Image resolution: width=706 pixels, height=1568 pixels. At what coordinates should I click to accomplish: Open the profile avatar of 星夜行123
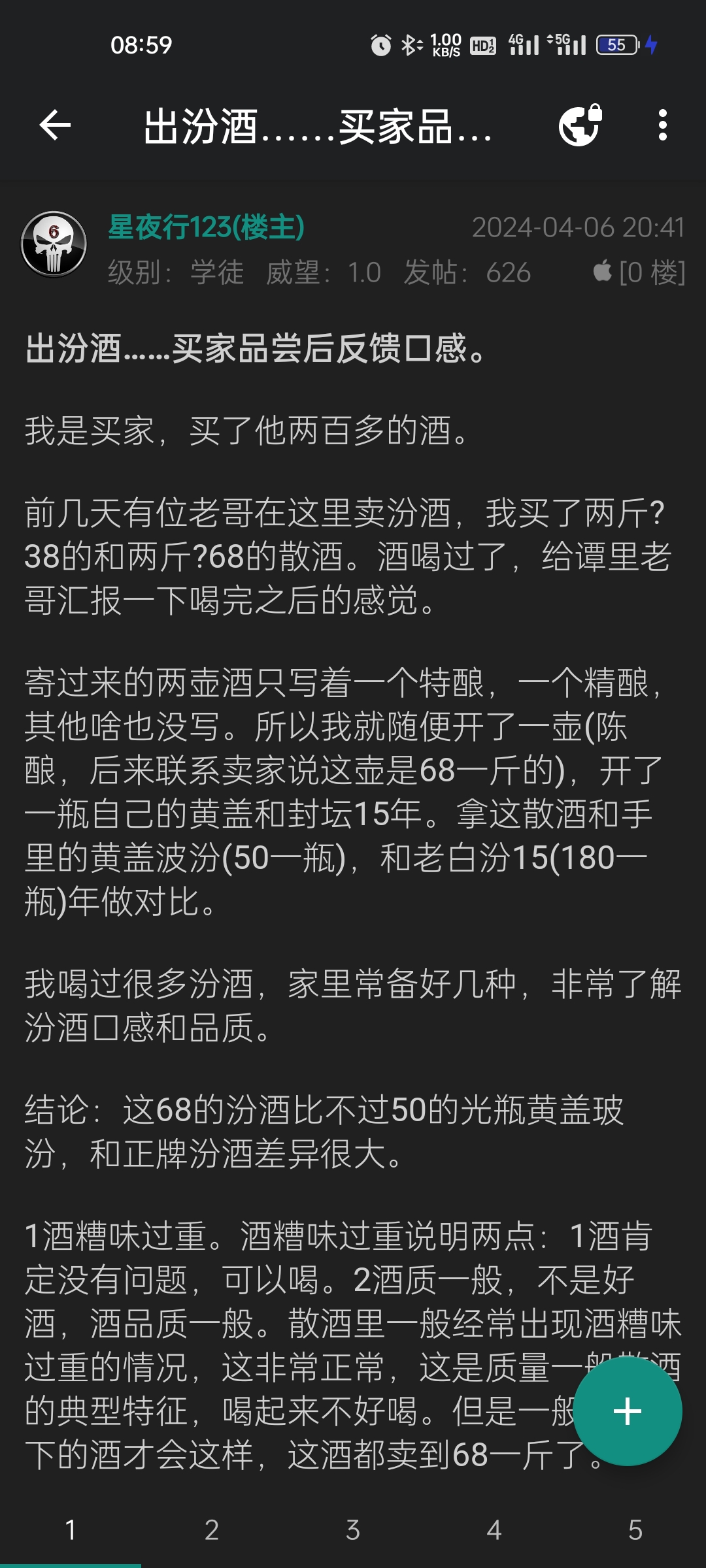pyautogui.click(x=54, y=244)
